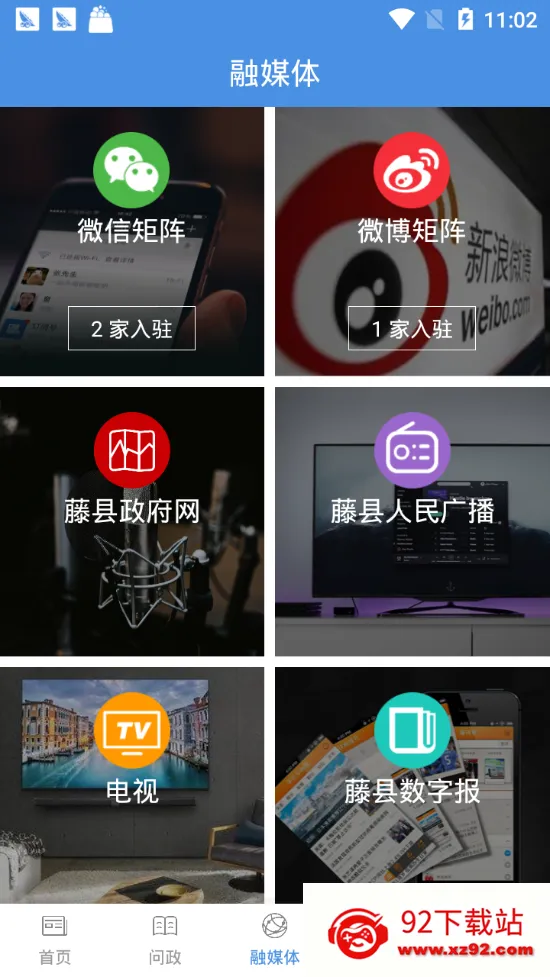Select the 融媒体 tab
The height and width of the screenshot is (977, 550).
pyautogui.click(x=275, y=940)
